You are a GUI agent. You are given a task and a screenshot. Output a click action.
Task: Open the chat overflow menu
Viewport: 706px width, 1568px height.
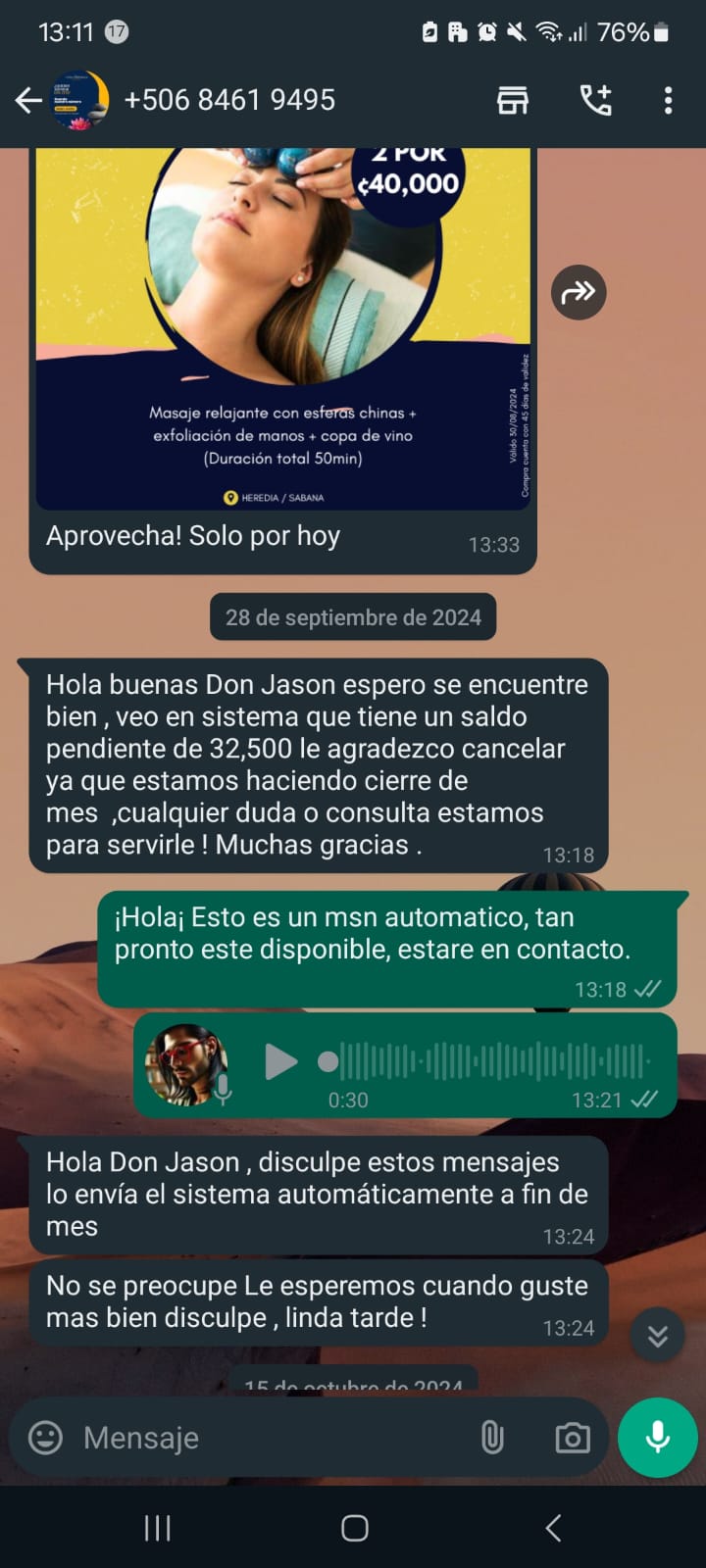668,100
